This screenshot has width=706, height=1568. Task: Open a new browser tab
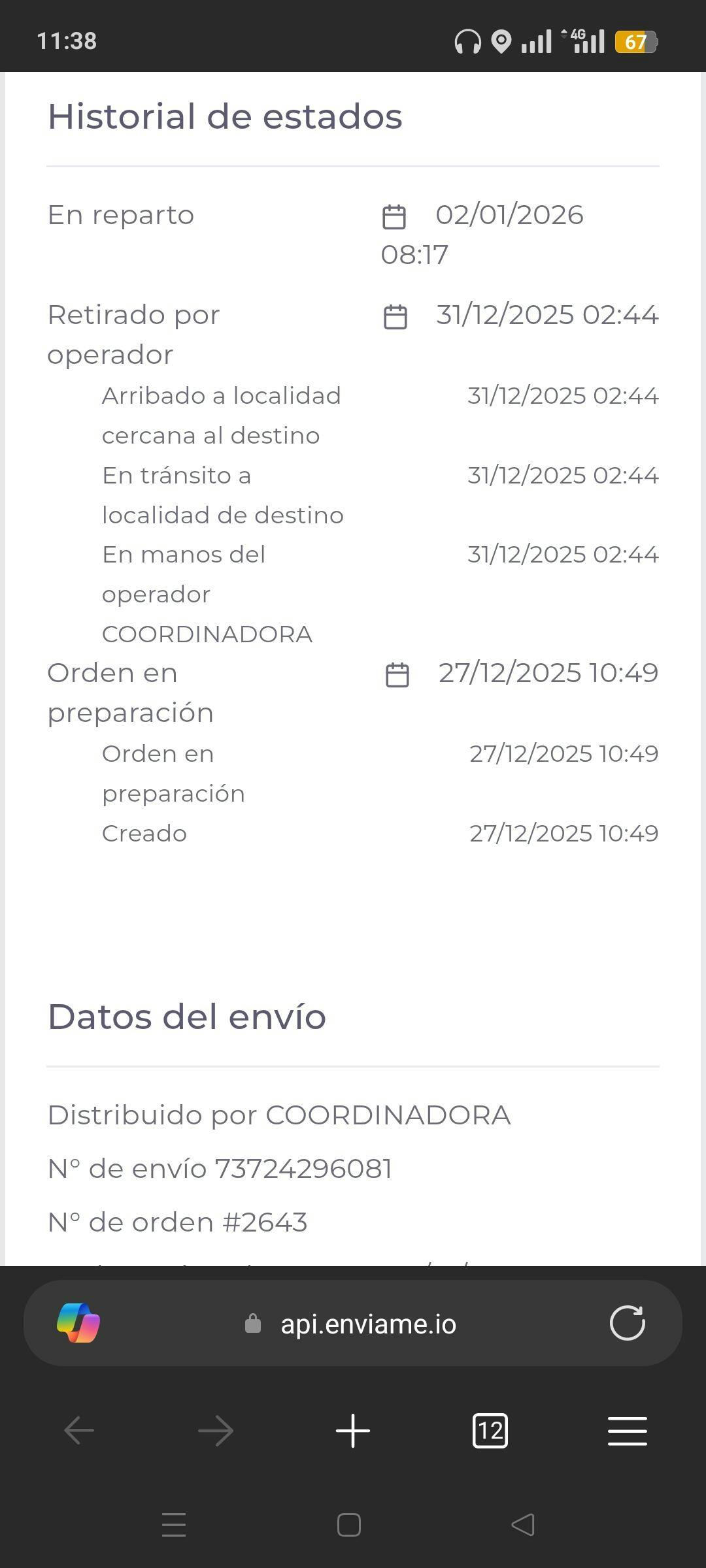353,1431
